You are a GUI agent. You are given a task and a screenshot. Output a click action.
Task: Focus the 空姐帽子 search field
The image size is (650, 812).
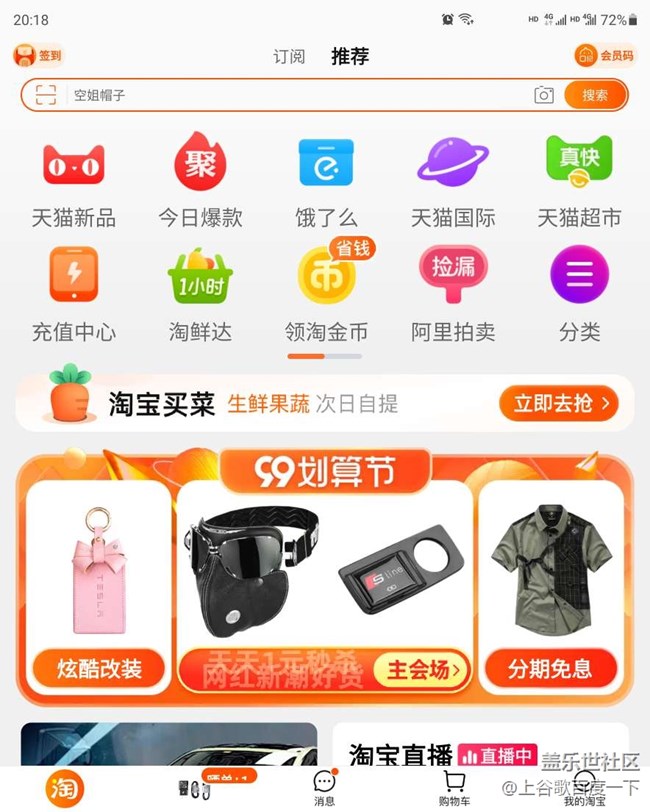point(300,95)
